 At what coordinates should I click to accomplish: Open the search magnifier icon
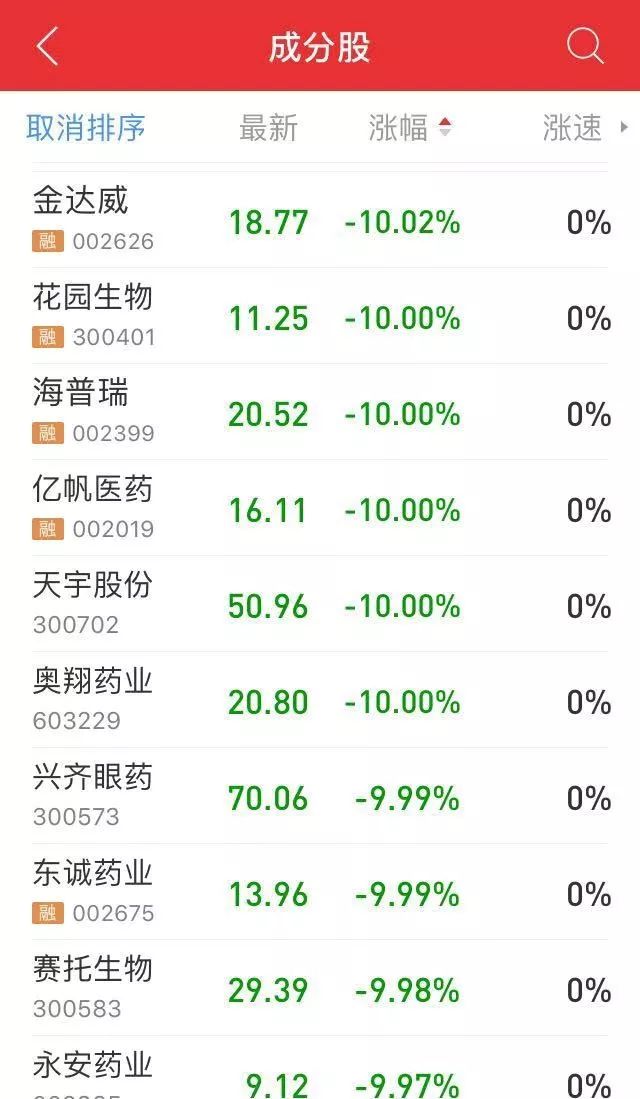584,46
